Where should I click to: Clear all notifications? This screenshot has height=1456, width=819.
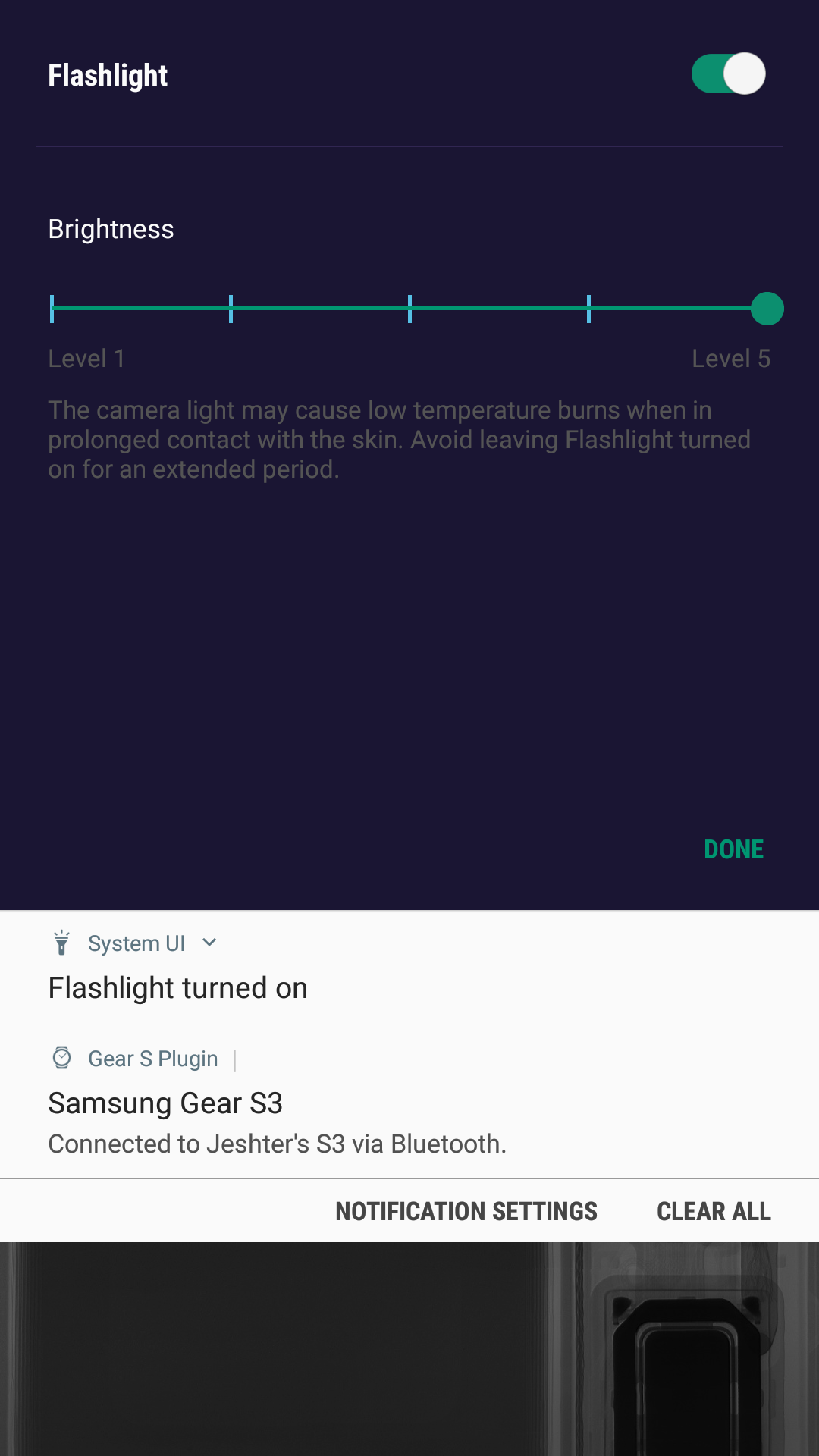coord(714,1211)
